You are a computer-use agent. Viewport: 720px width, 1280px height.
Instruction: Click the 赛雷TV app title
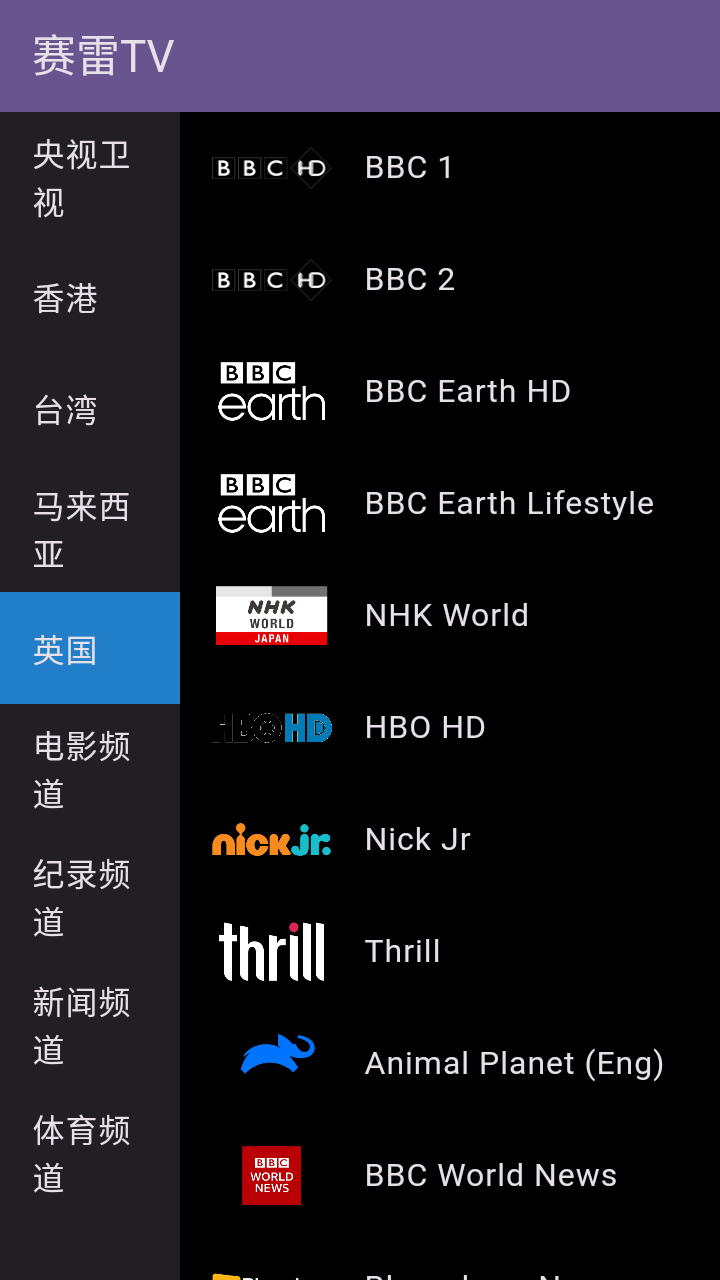coord(103,55)
